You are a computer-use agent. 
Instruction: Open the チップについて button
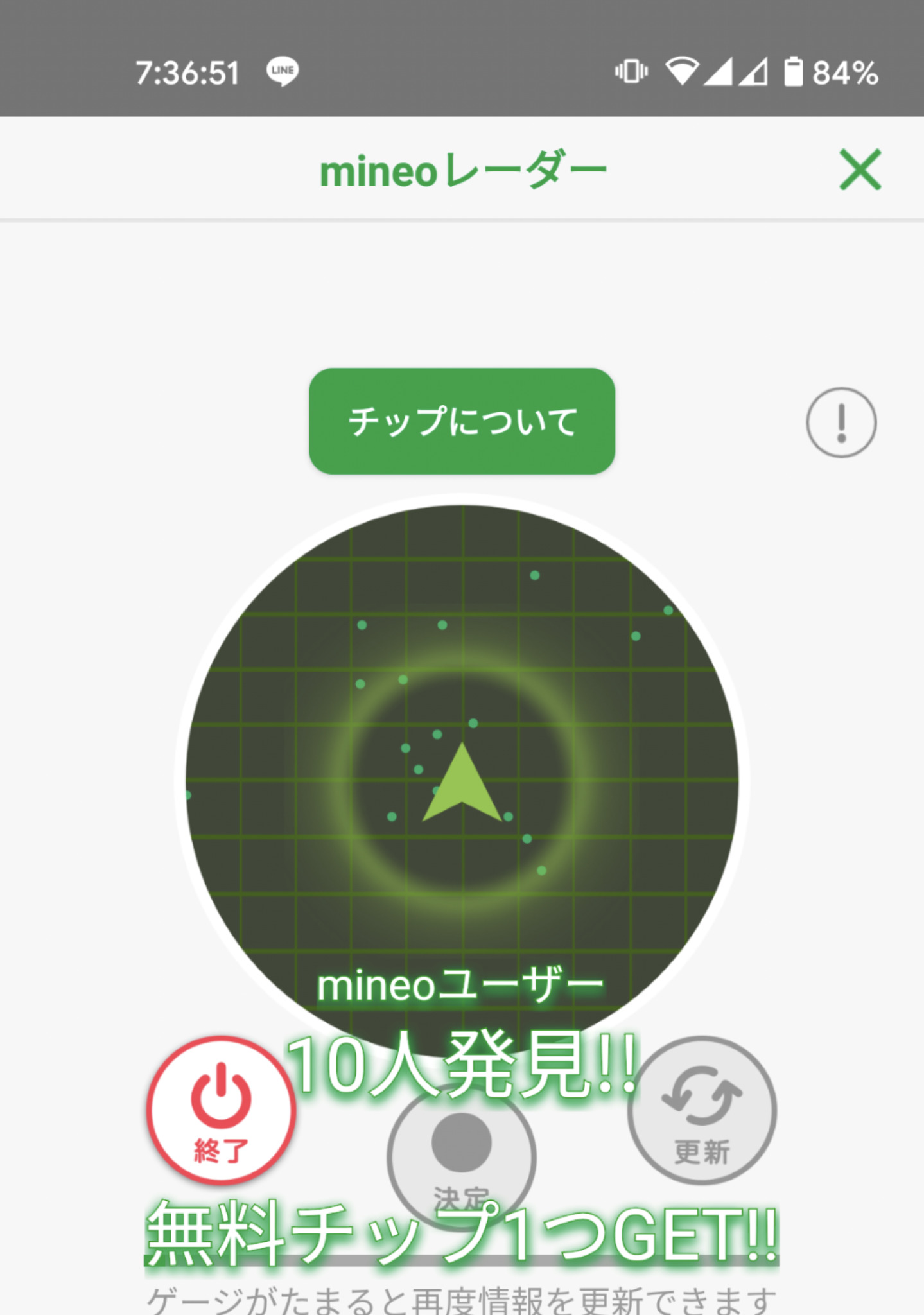462,421
